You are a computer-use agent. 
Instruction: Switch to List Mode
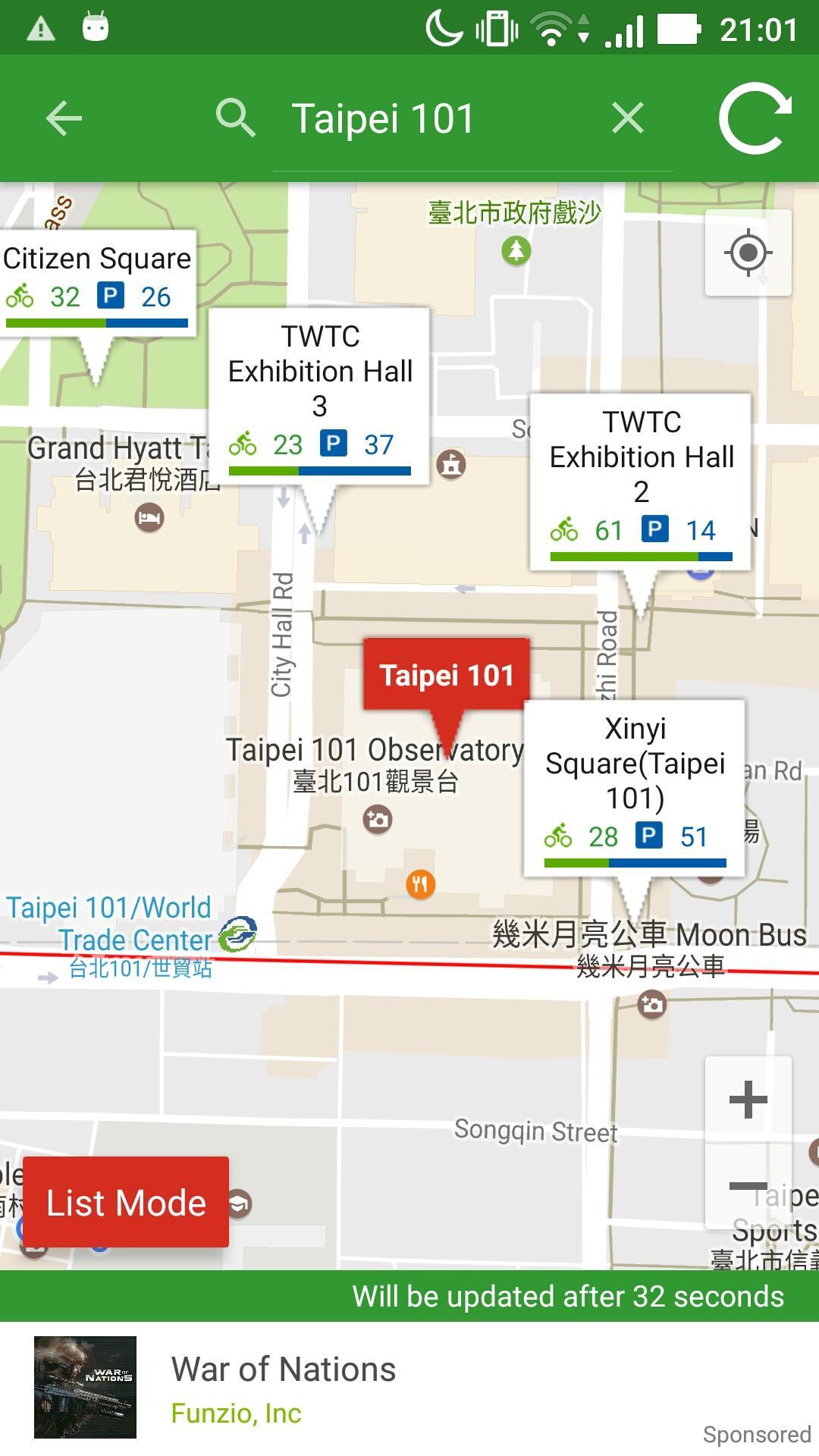[x=126, y=1203]
